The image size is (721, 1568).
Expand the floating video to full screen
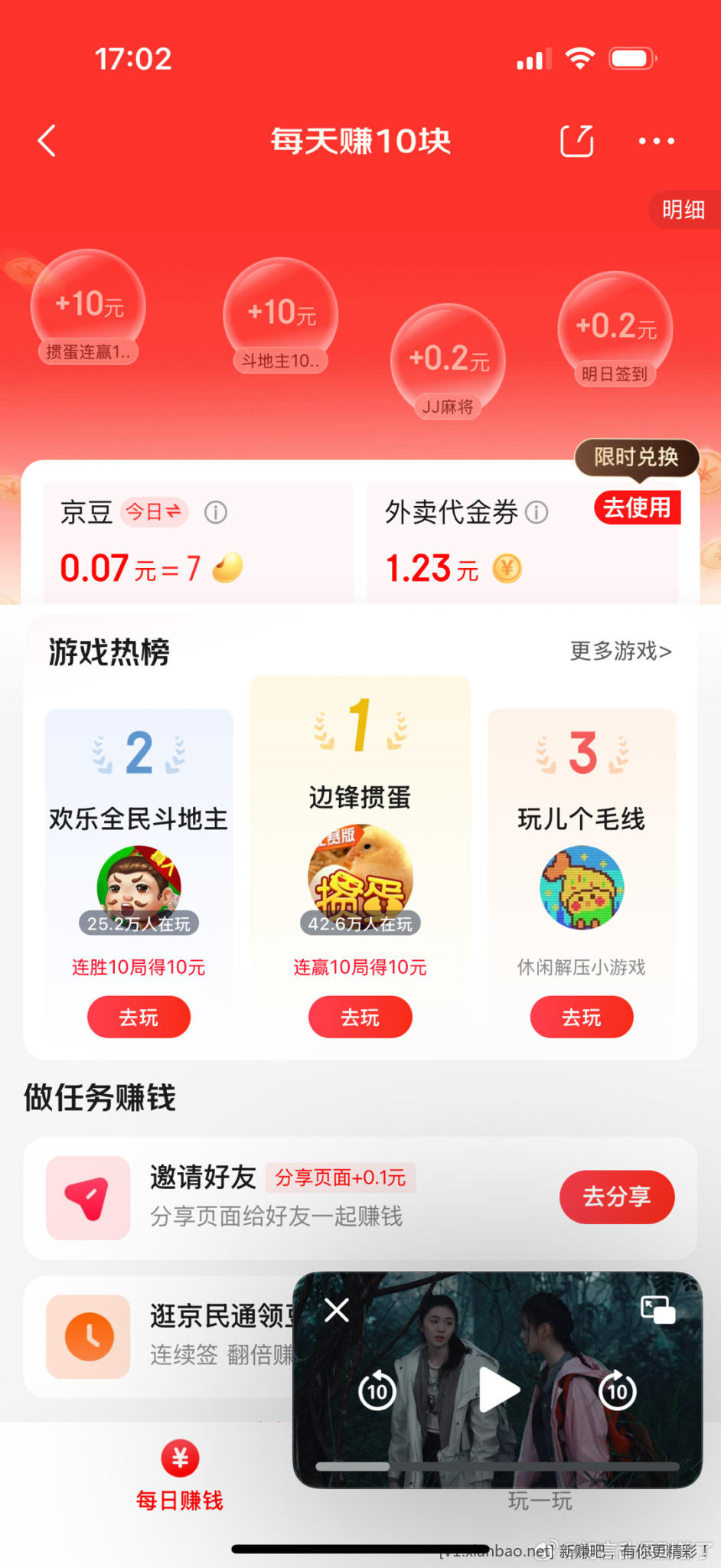click(658, 1310)
